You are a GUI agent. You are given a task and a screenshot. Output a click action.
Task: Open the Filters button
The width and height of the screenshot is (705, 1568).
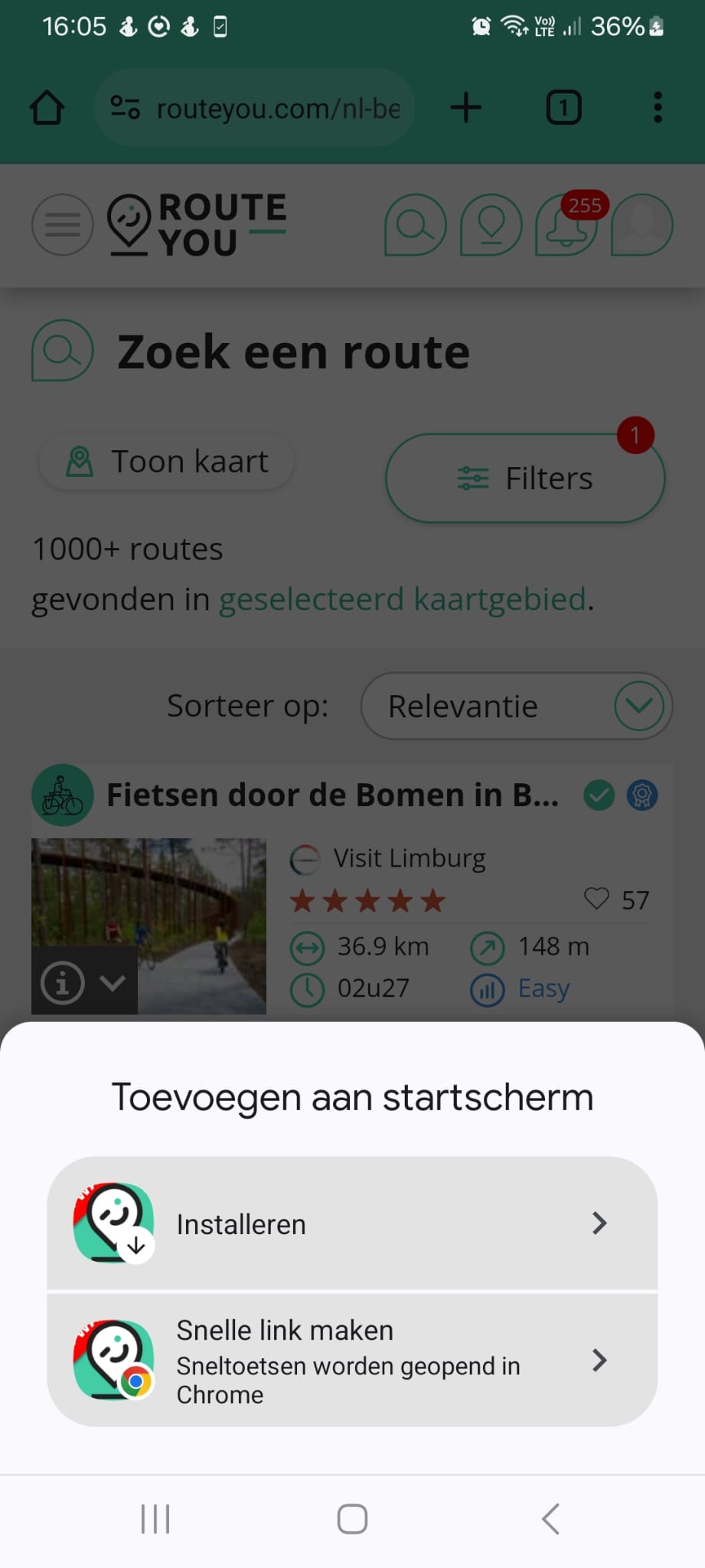[525, 479]
